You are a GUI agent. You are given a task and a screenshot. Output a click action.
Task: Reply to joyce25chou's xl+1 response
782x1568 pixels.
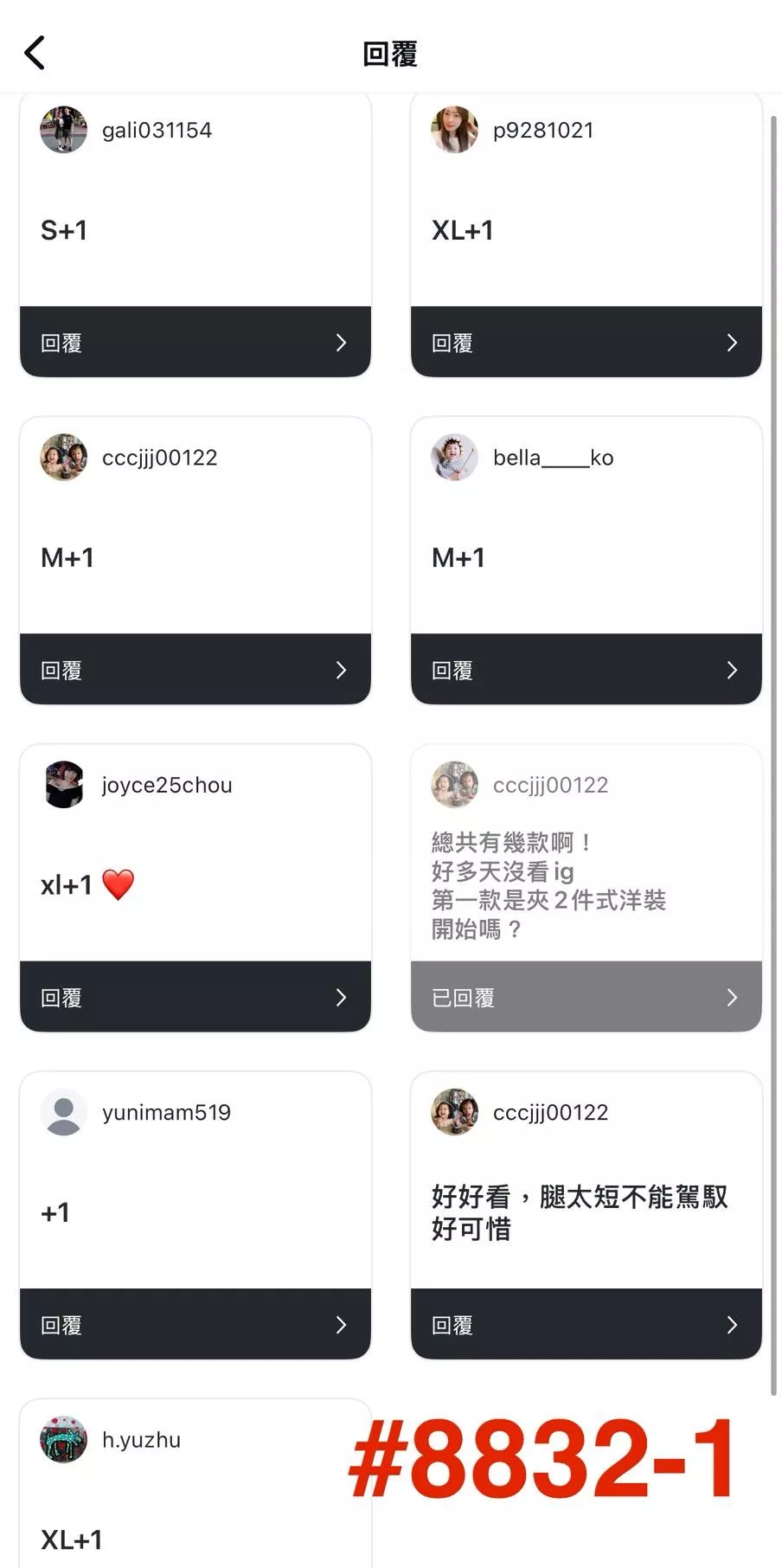195,997
